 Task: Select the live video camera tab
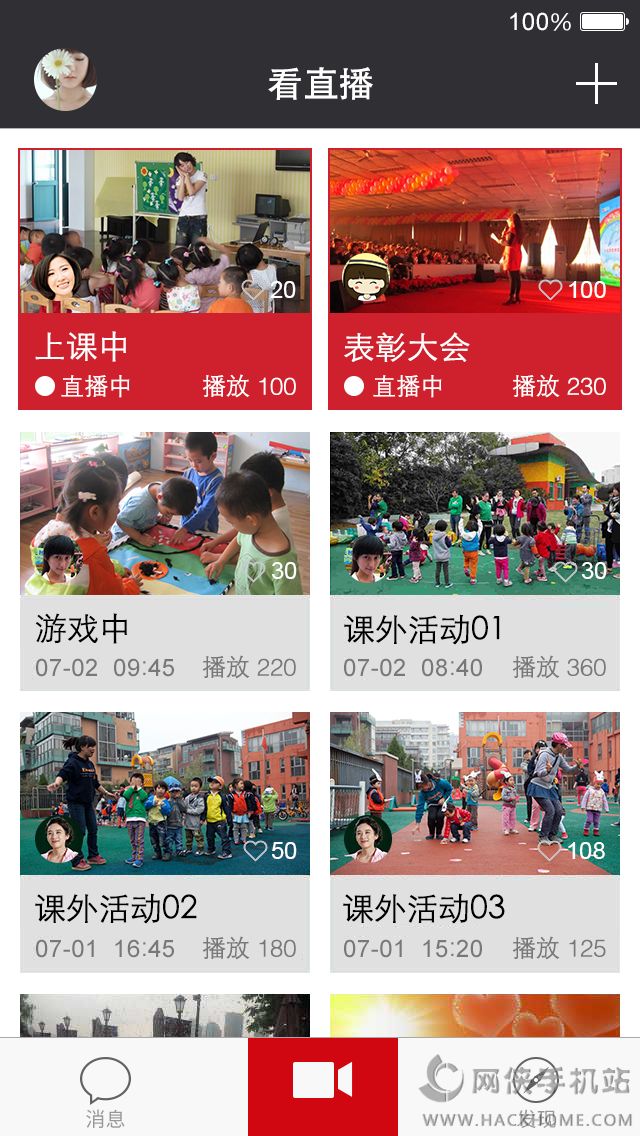(x=323, y=1082)
